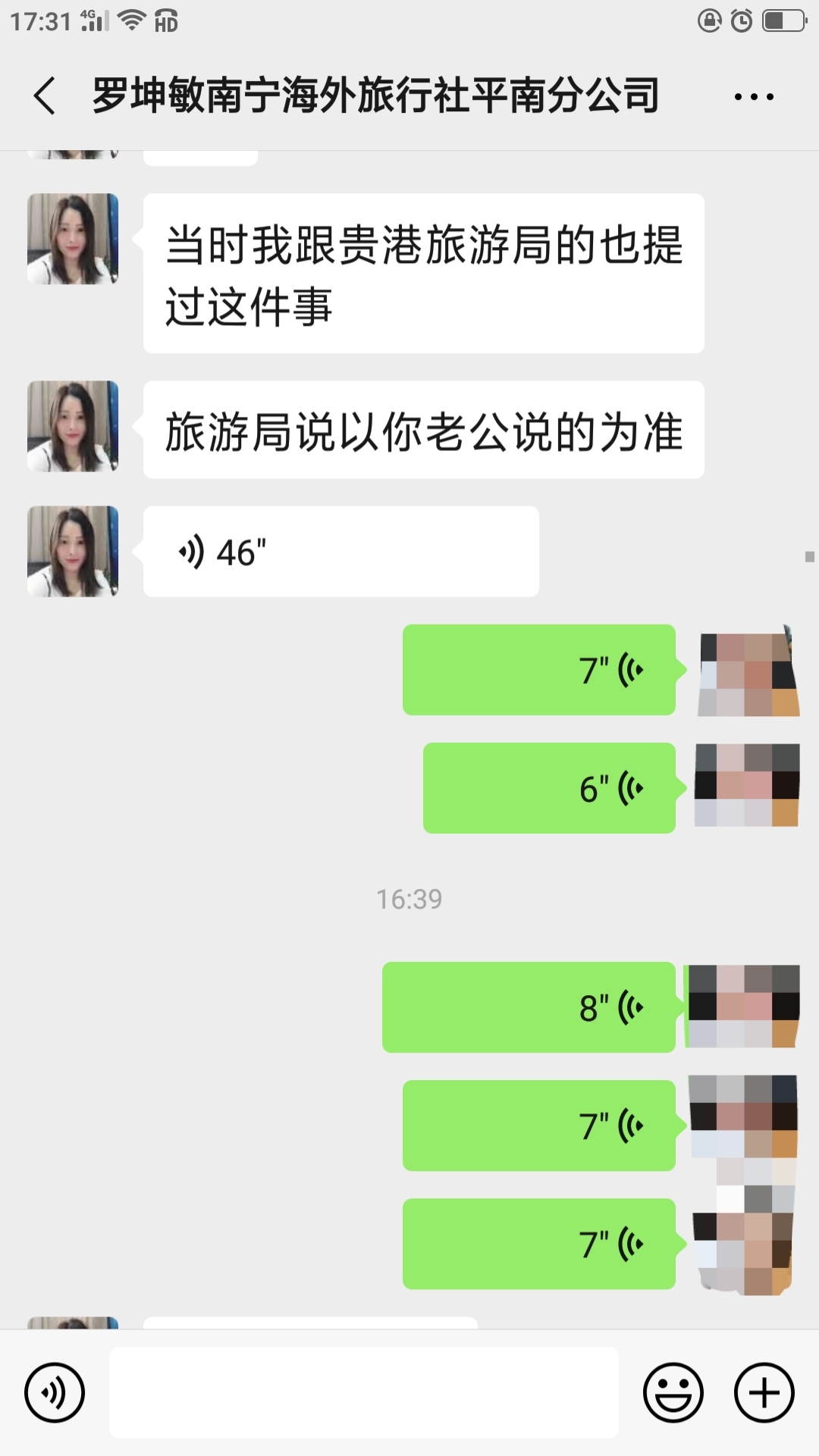Go back from the chat
Viewport: 819px width, 1456px height.
point(44,96)
